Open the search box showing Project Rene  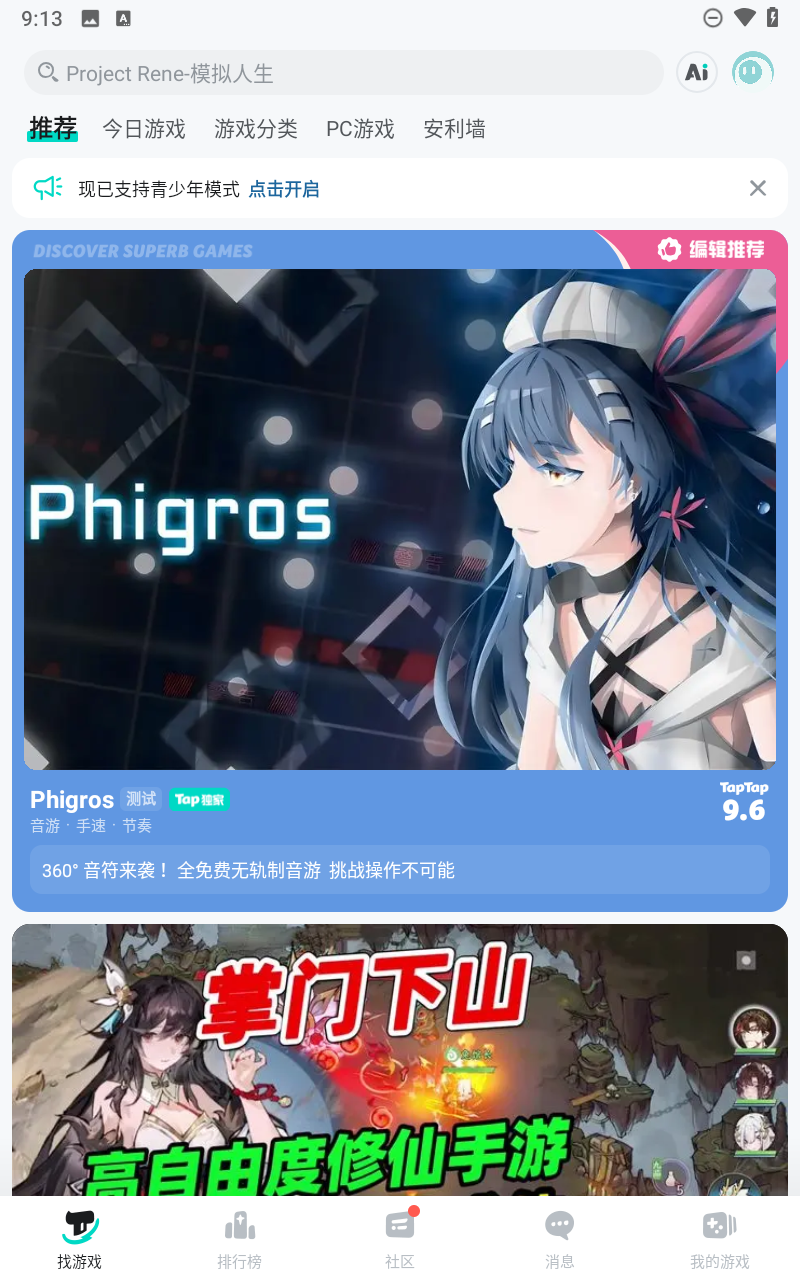tap(343, 73)
